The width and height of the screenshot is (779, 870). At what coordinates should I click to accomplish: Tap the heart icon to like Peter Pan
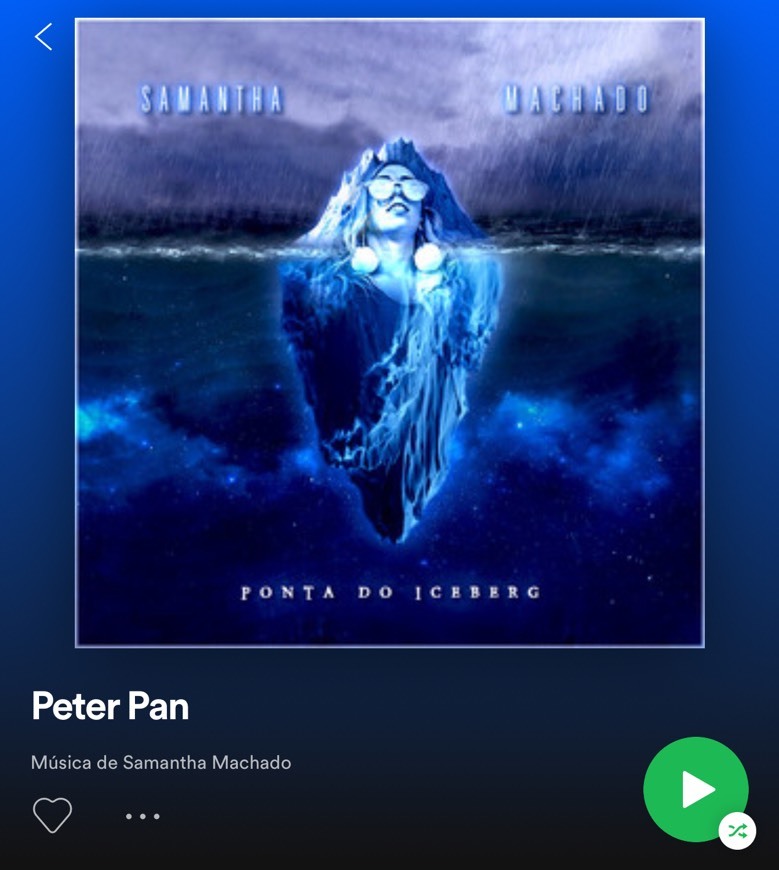[51, 816]
